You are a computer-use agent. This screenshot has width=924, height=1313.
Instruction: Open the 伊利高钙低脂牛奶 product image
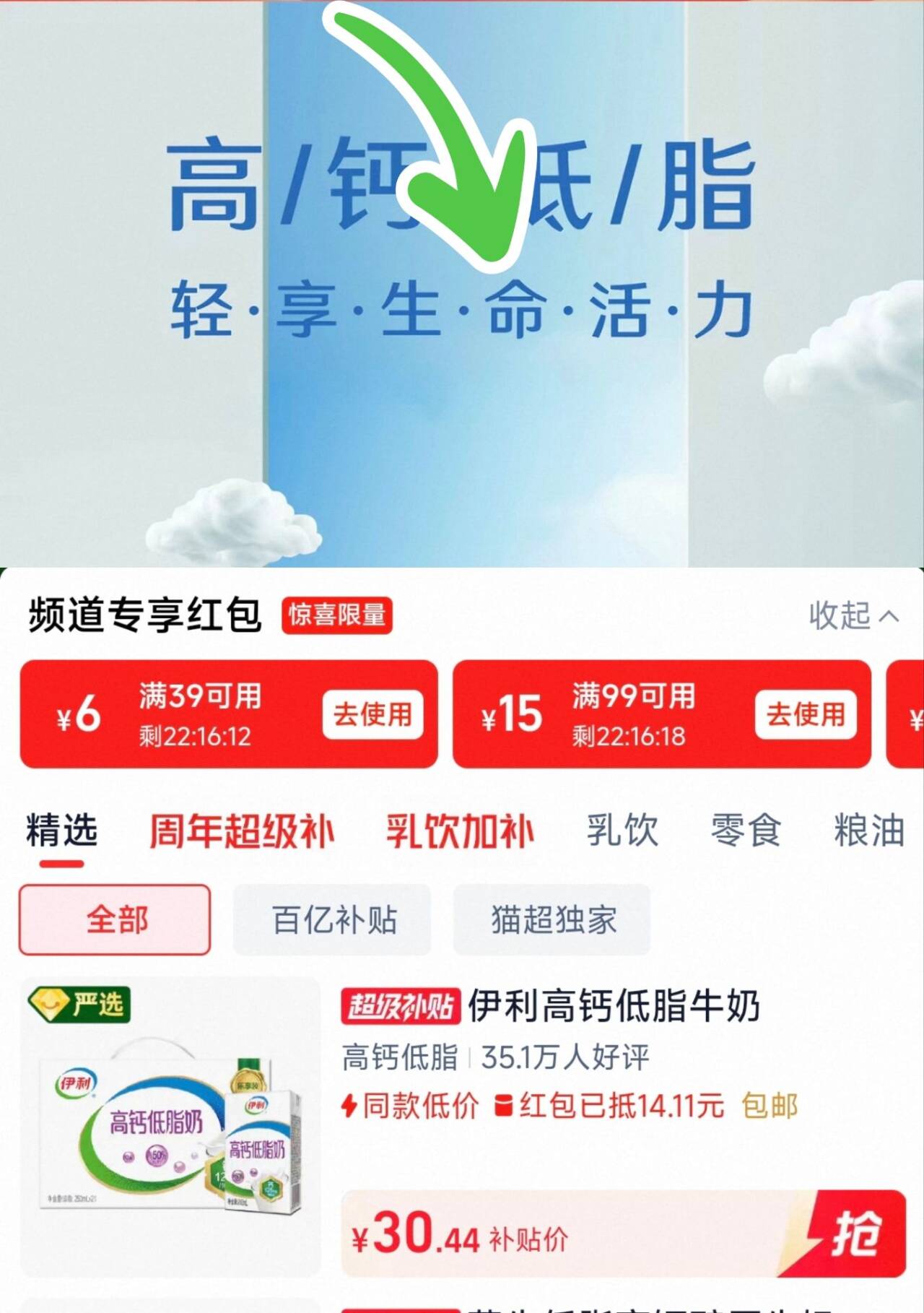point(171,1127)
